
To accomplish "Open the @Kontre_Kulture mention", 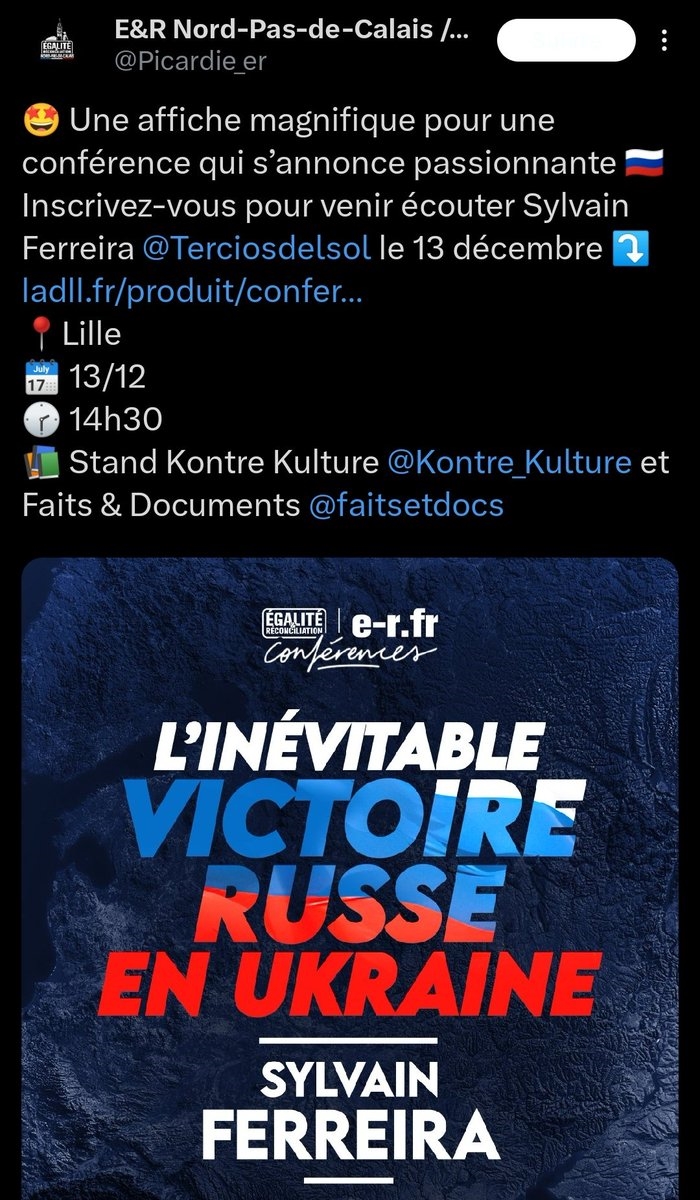I will click(509, 463).
